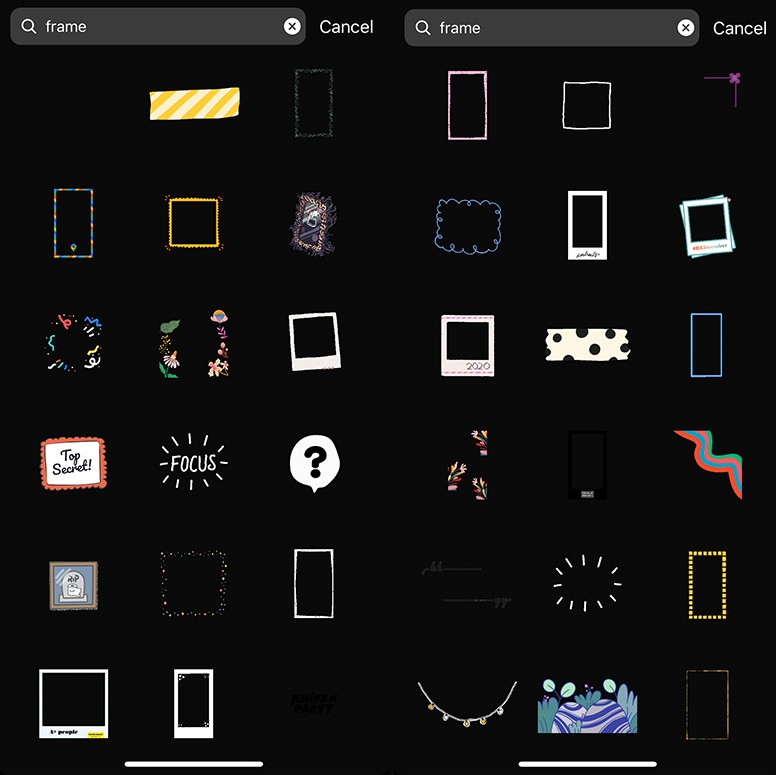Select the yellow striped tape sticker

pyautogui.click(x=194, y=103)
